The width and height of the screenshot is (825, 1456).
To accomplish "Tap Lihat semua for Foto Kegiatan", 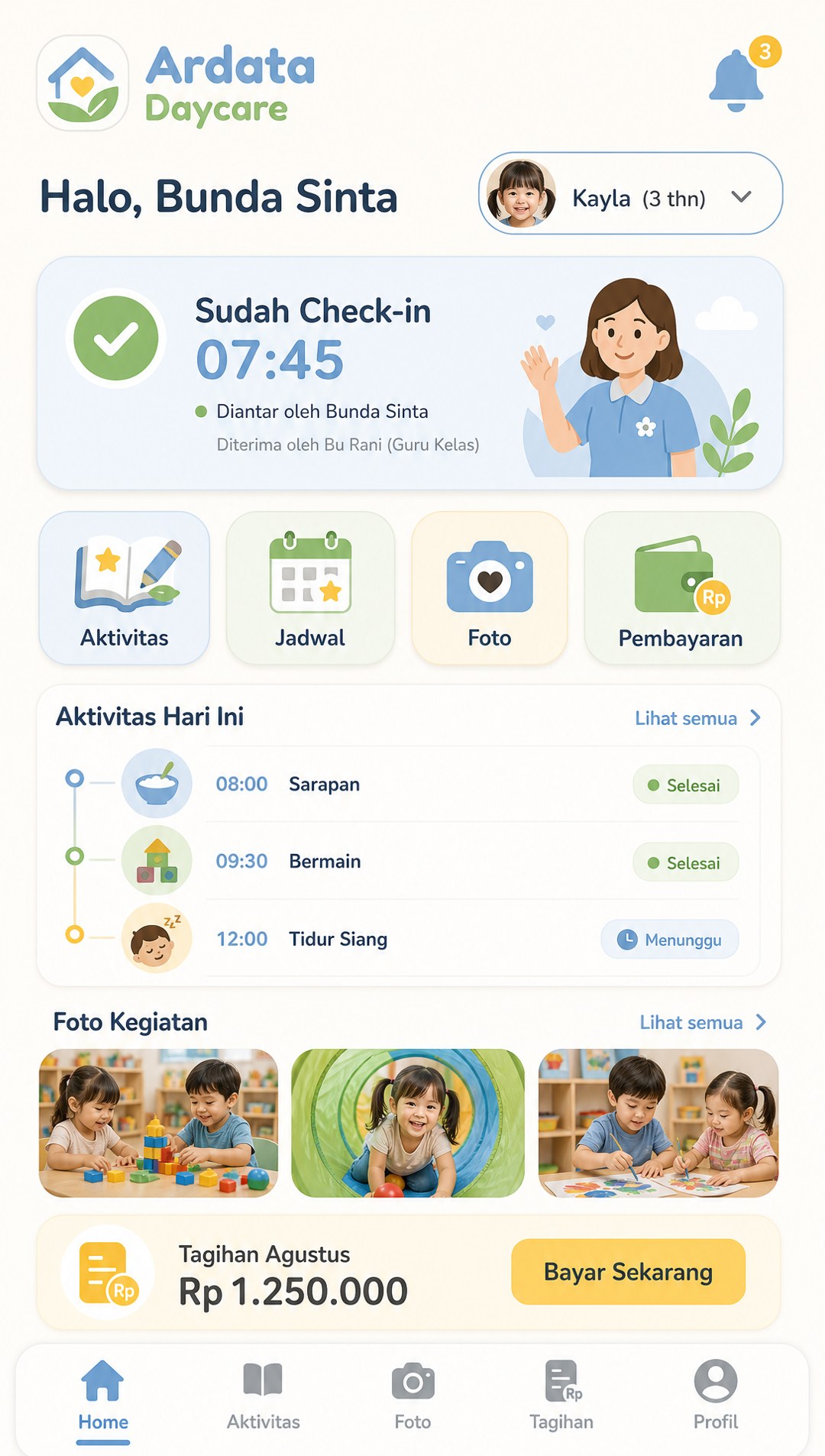I will point(703,1022).
